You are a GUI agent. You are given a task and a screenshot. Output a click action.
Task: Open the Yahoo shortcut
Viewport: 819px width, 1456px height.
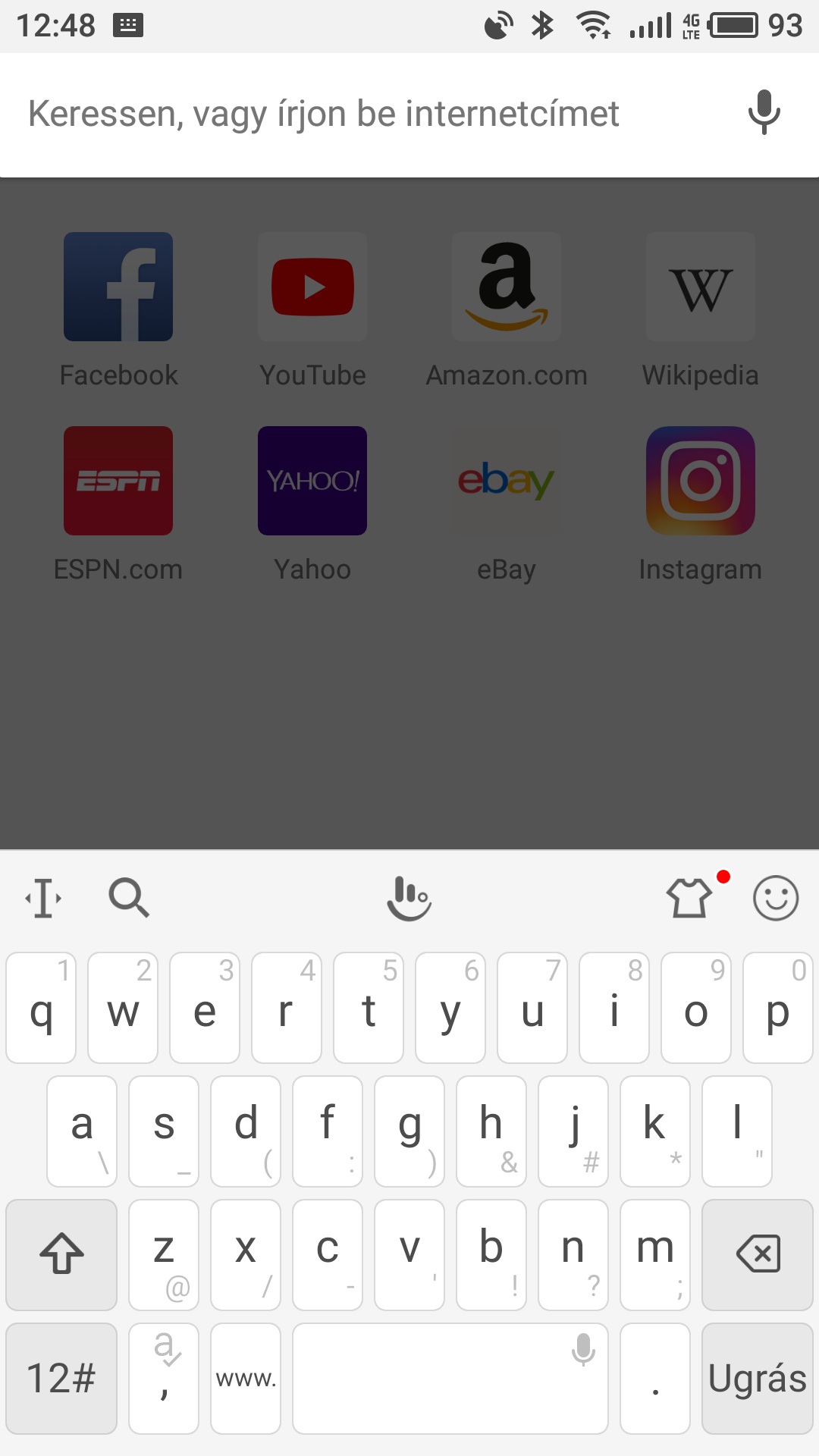(312, 505)
